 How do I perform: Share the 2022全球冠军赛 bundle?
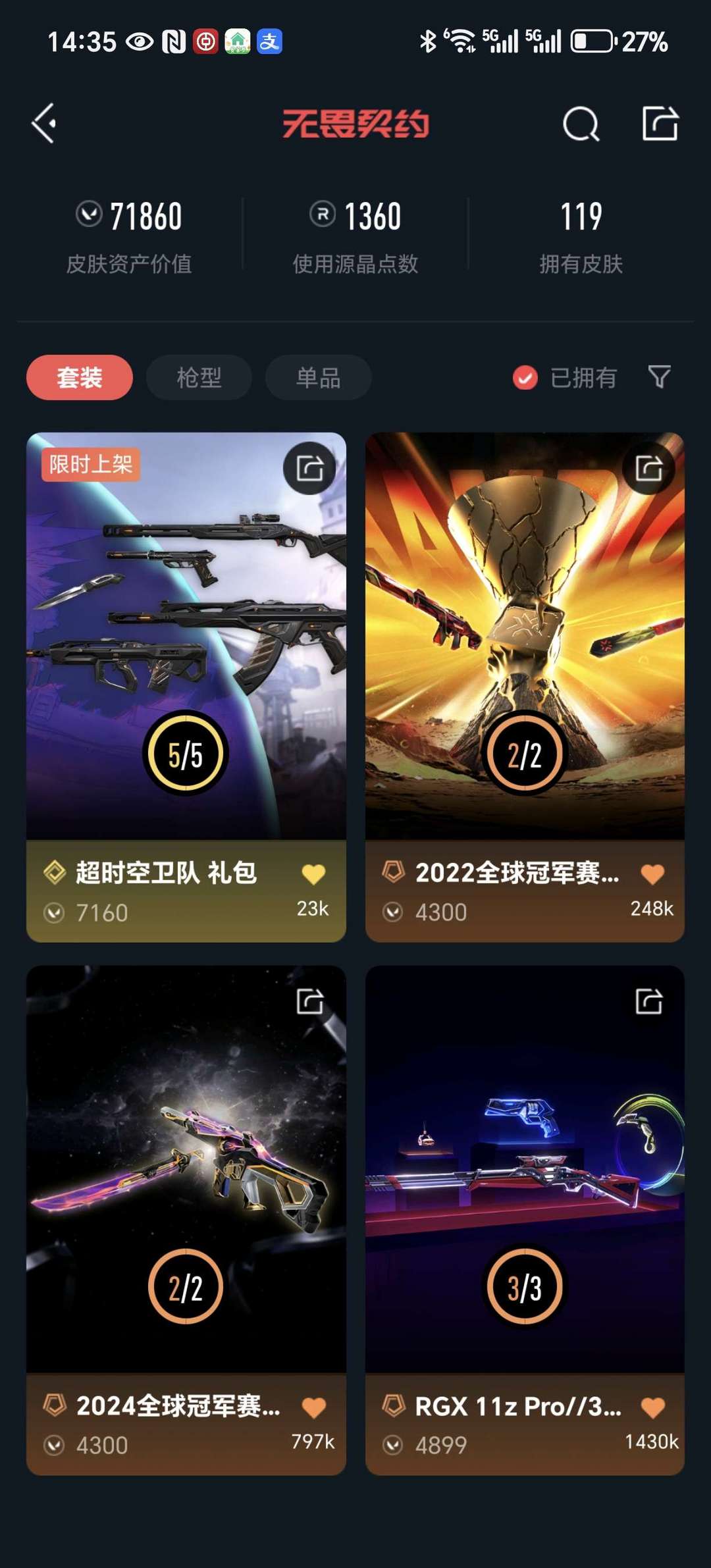tap(648, 468)
